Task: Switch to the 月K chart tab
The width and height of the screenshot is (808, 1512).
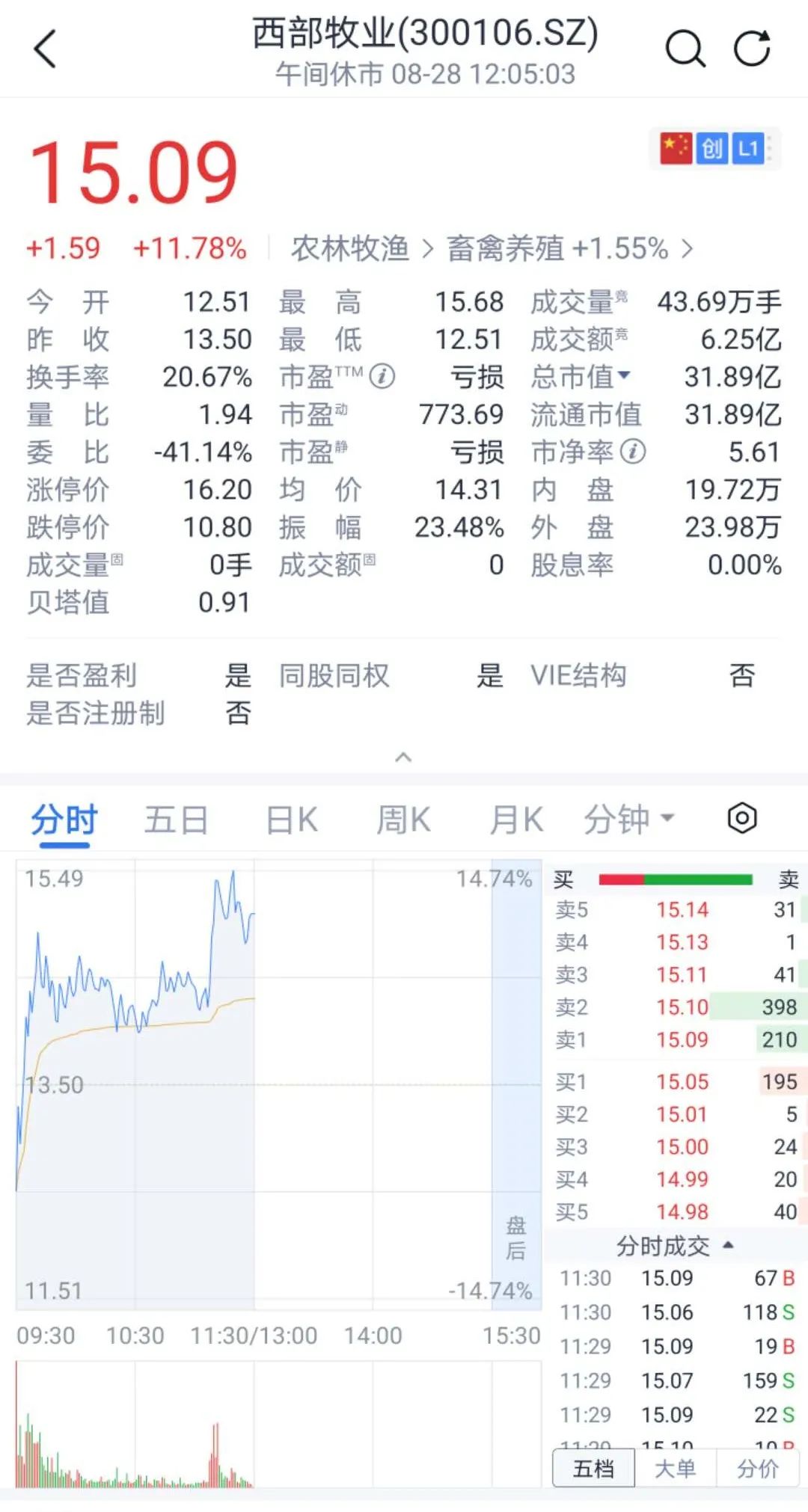Action: [x=516, y=820]
